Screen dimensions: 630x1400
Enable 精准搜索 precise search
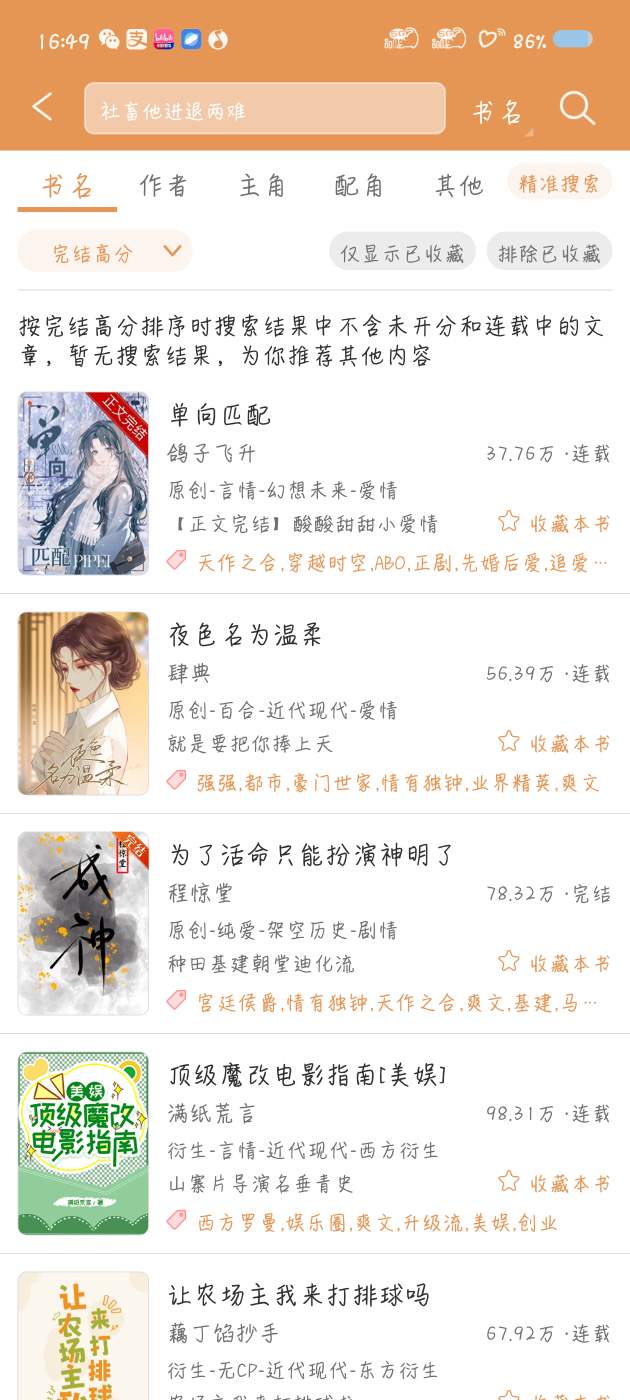coord(559,183)
